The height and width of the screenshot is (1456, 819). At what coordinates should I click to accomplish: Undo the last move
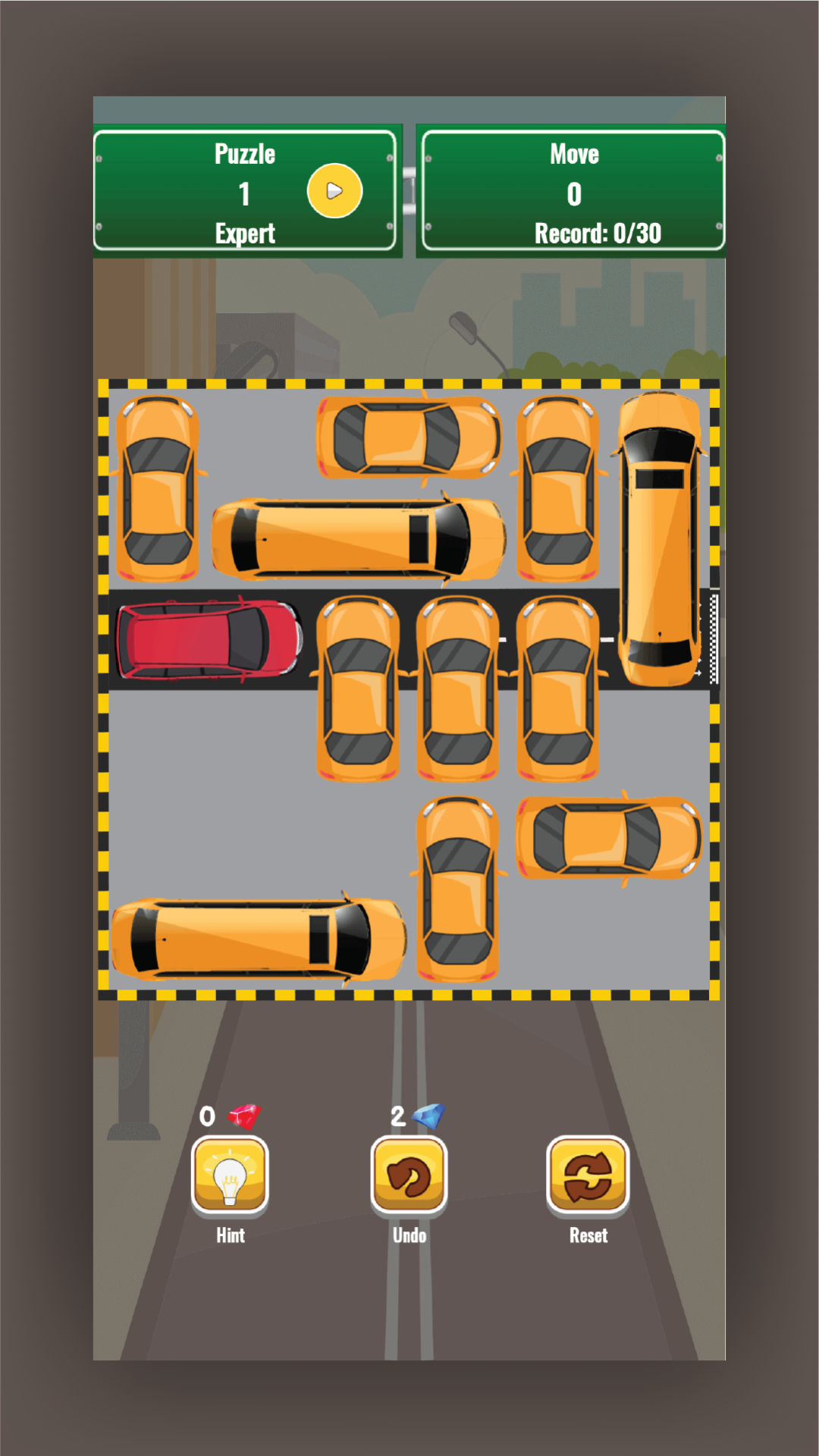[409, 1174]
